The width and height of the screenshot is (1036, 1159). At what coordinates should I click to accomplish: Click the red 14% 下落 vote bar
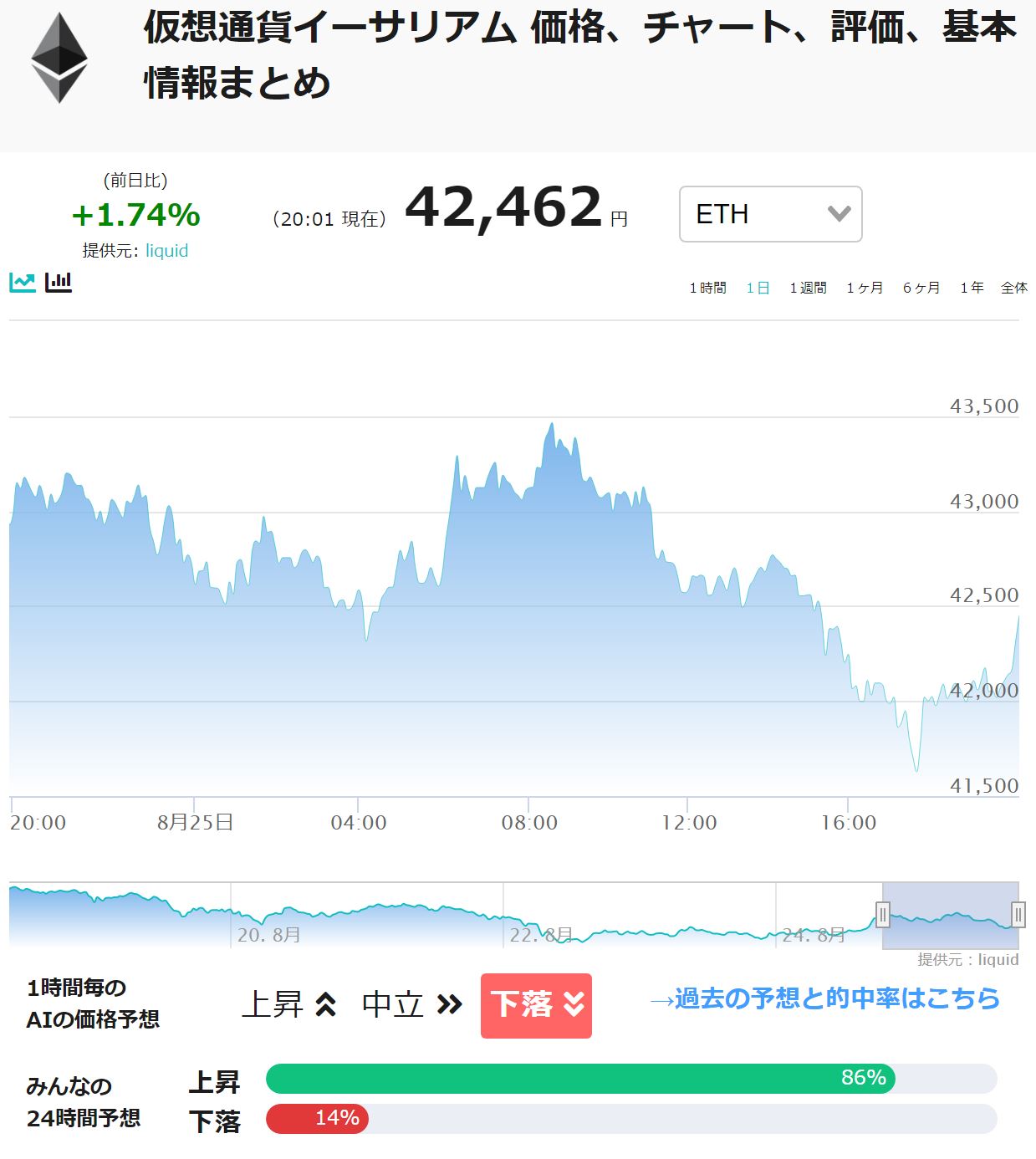tap(316, 1118)
